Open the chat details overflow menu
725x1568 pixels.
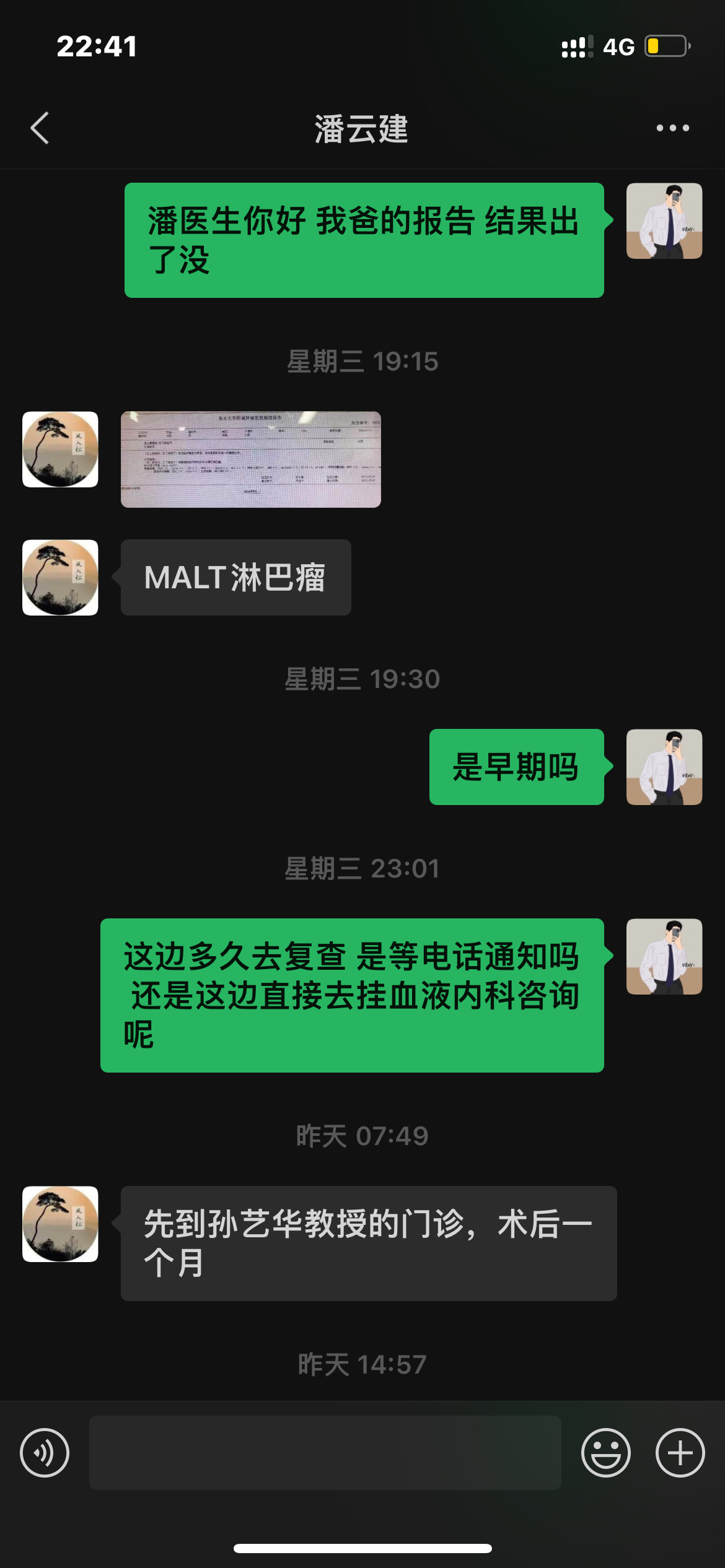tap(672, 128)
